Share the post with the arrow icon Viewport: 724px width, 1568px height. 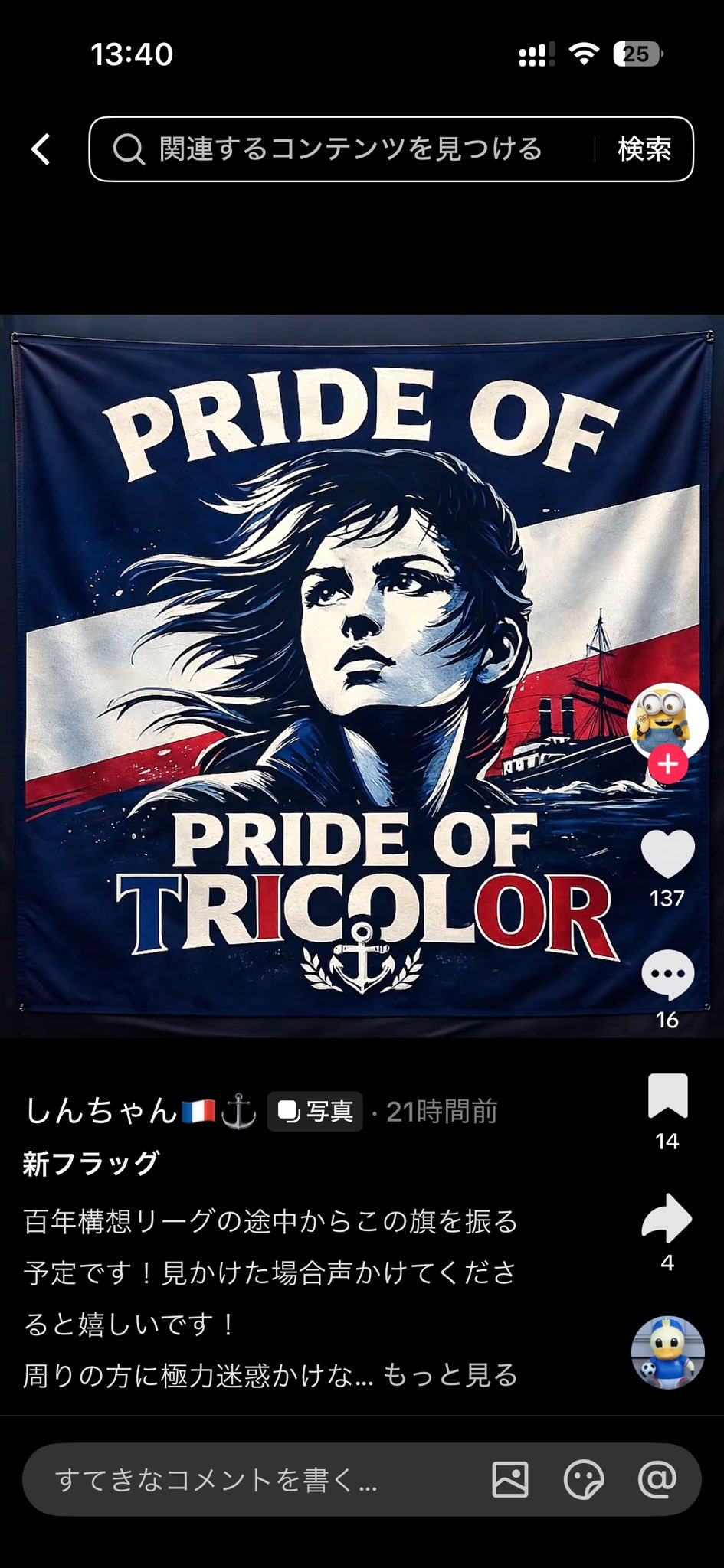pos(667,1218)
